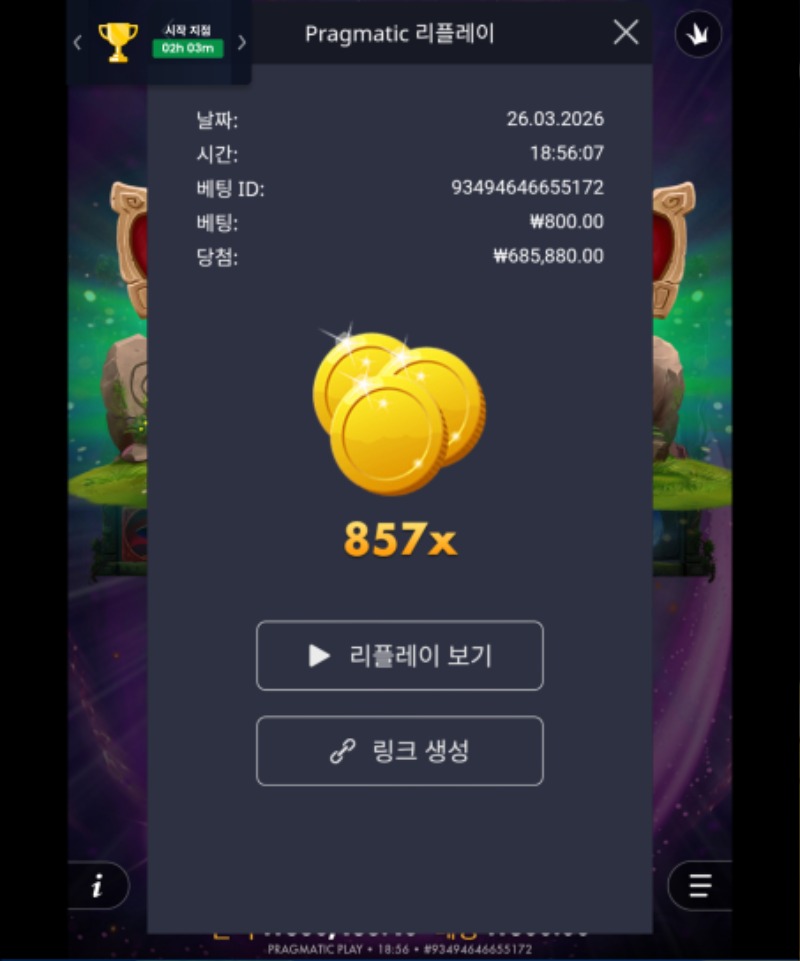Go to the previous tournament item

[x=78, y=42]
